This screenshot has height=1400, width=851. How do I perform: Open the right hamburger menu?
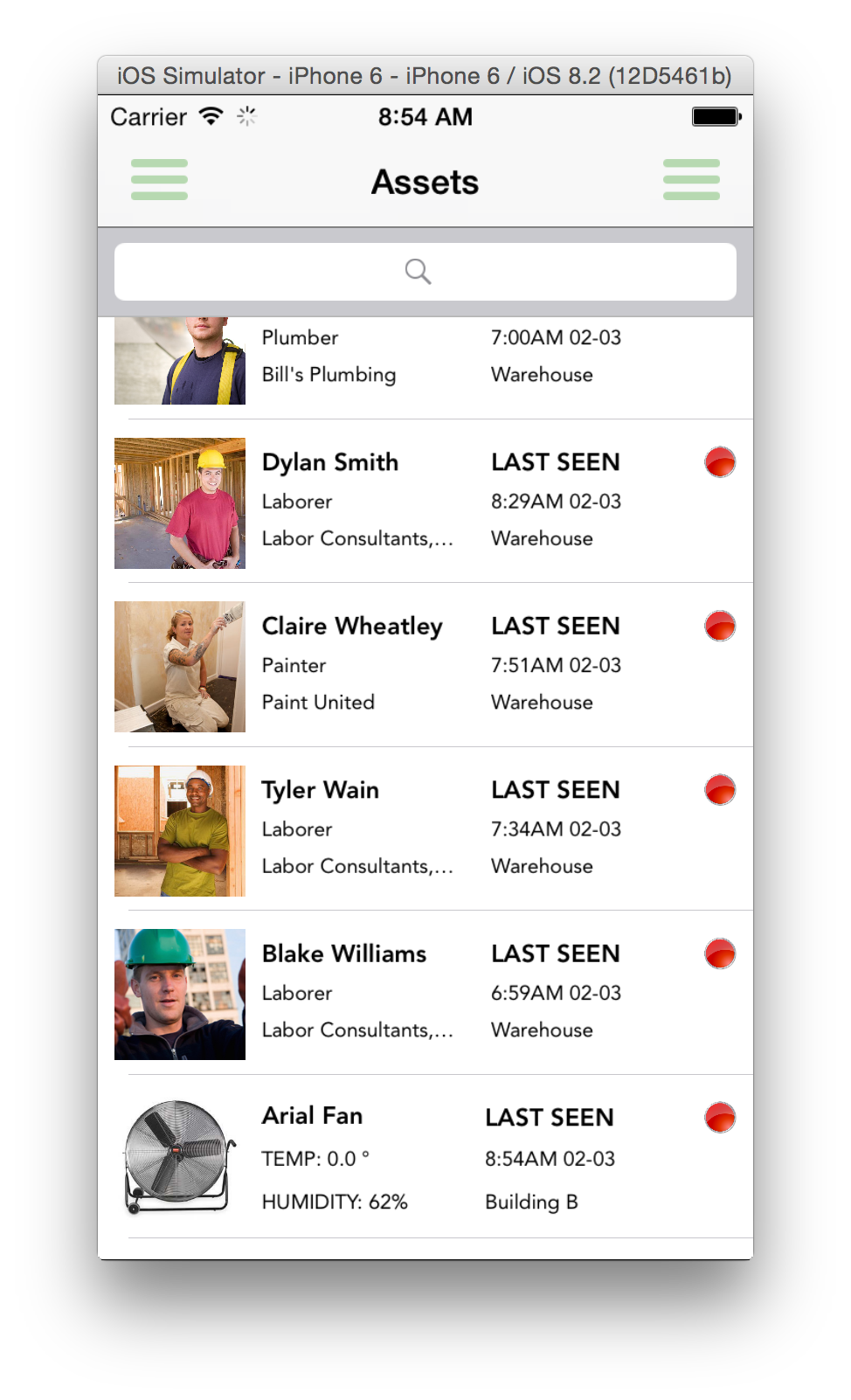click(x=691, y=180)
